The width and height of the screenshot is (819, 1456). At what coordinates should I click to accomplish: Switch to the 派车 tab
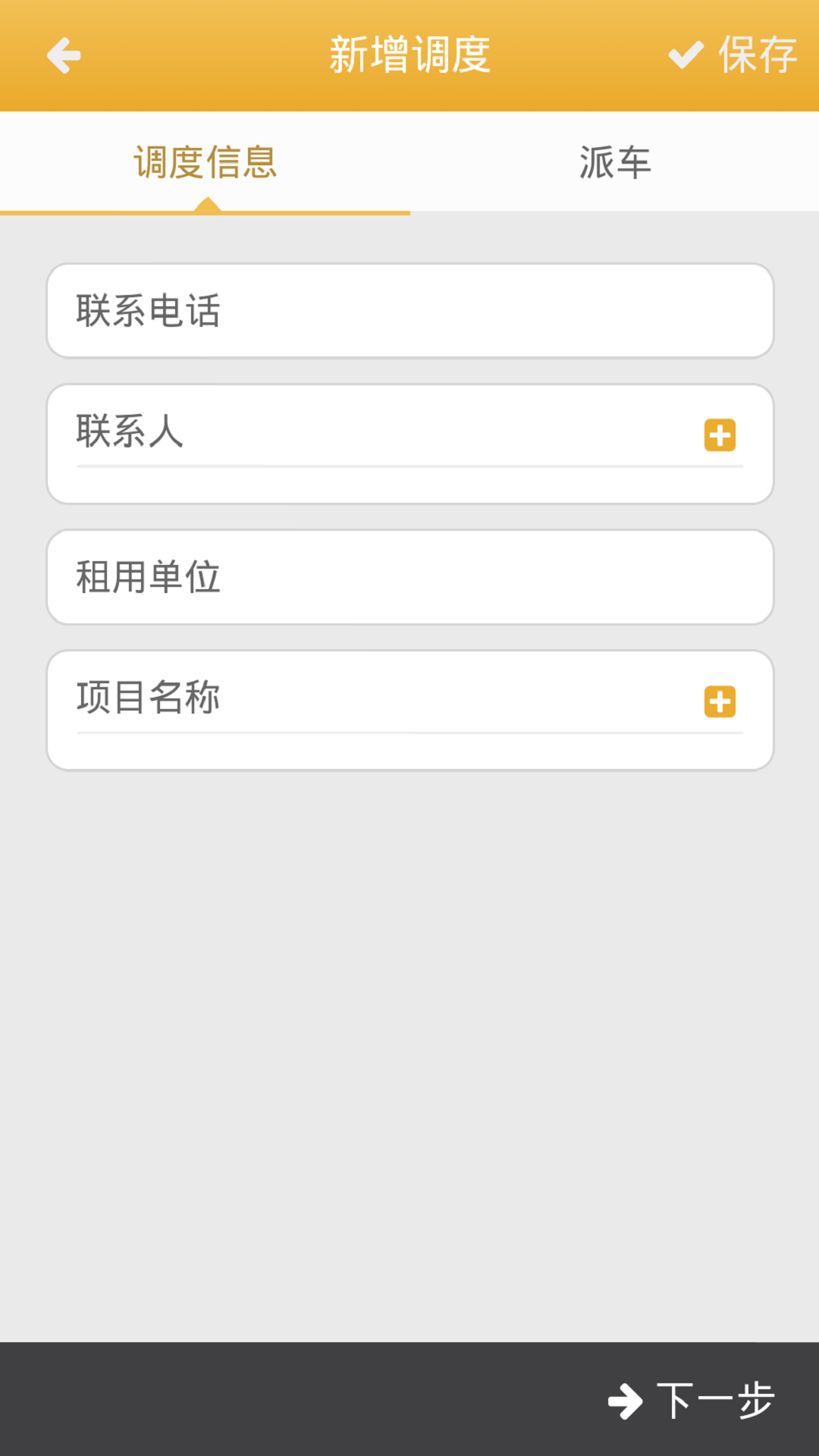pos(615,162)
